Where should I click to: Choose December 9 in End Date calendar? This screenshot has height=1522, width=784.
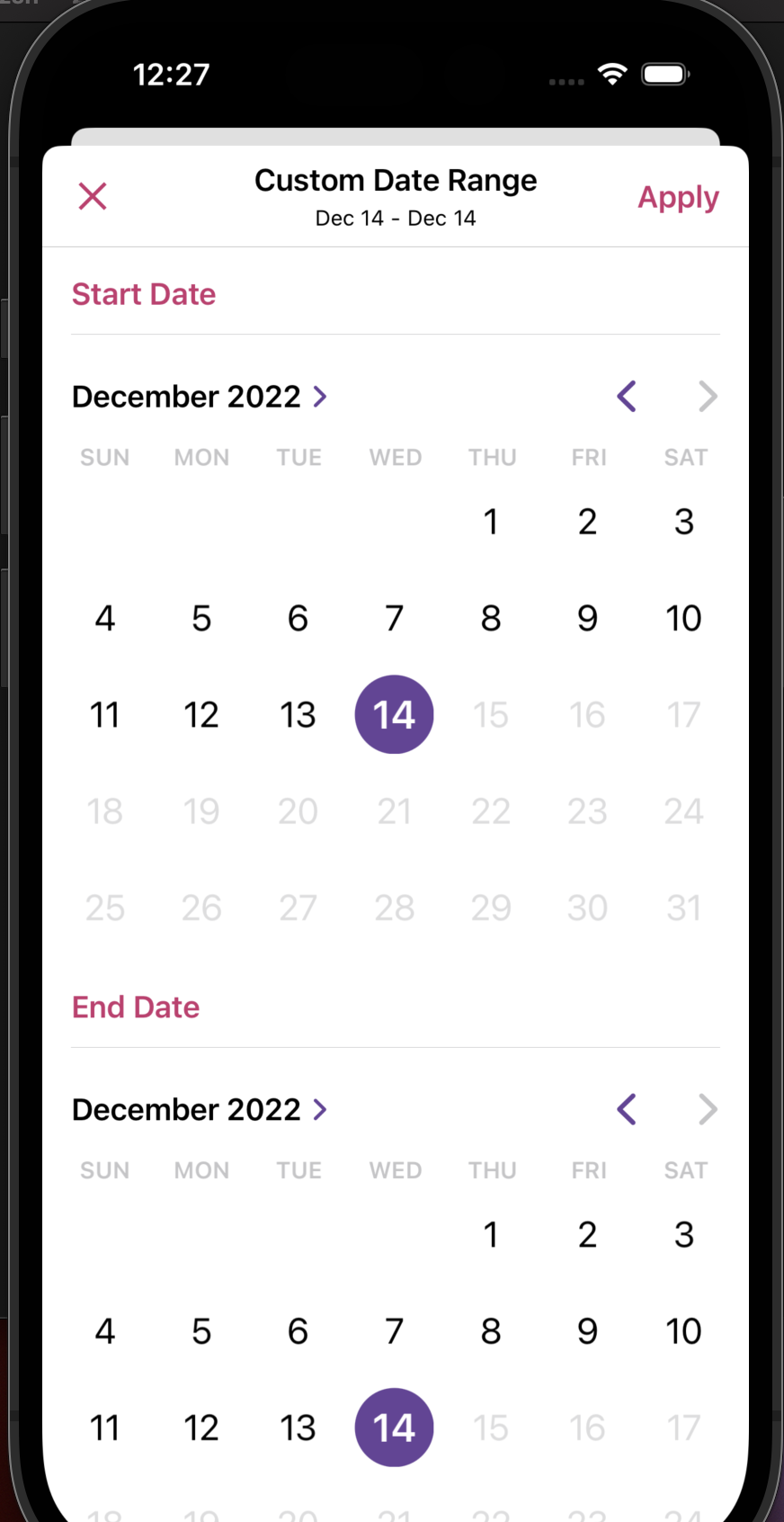(x=587, y=1331)
